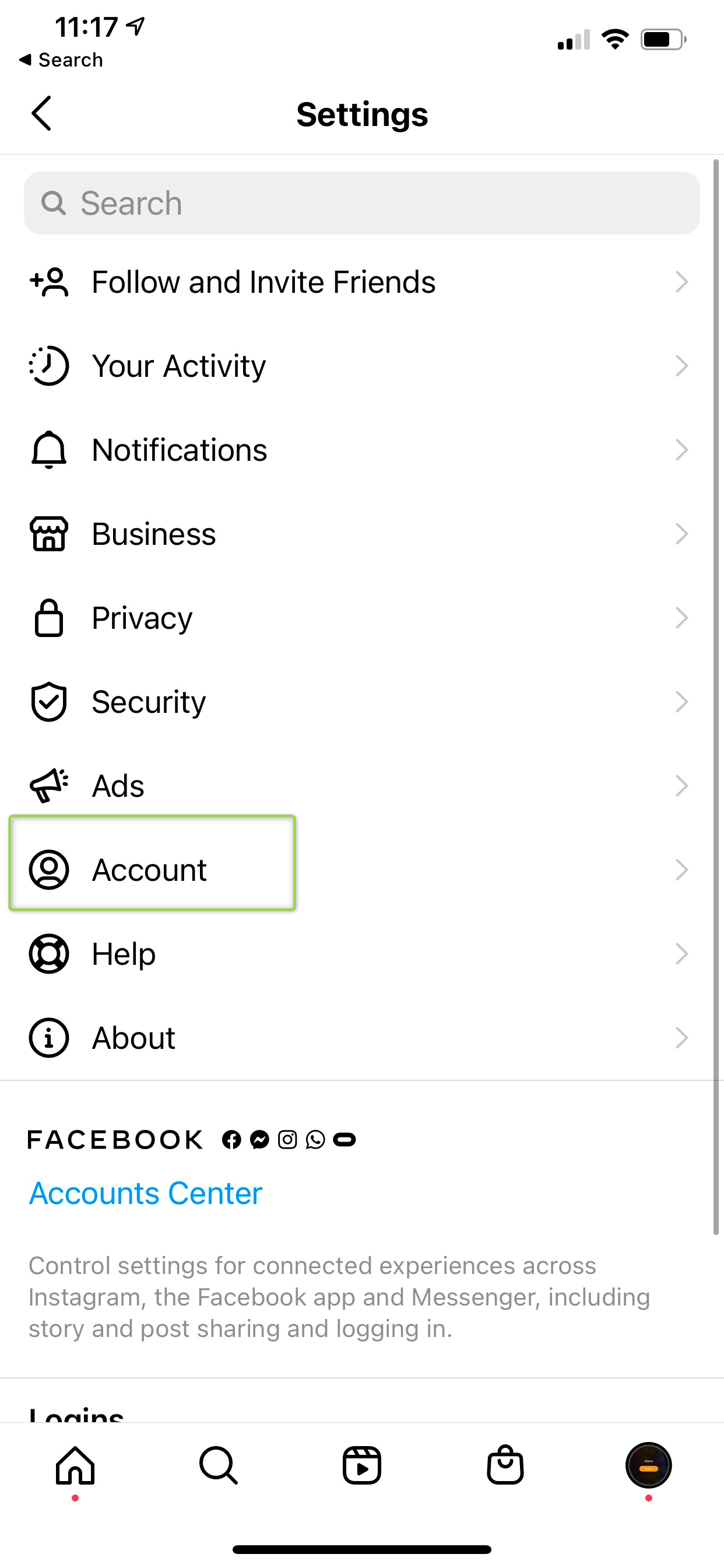Switch to the Home tab
Viewport: 724px width, 1568px height.
coord(75,1466)
